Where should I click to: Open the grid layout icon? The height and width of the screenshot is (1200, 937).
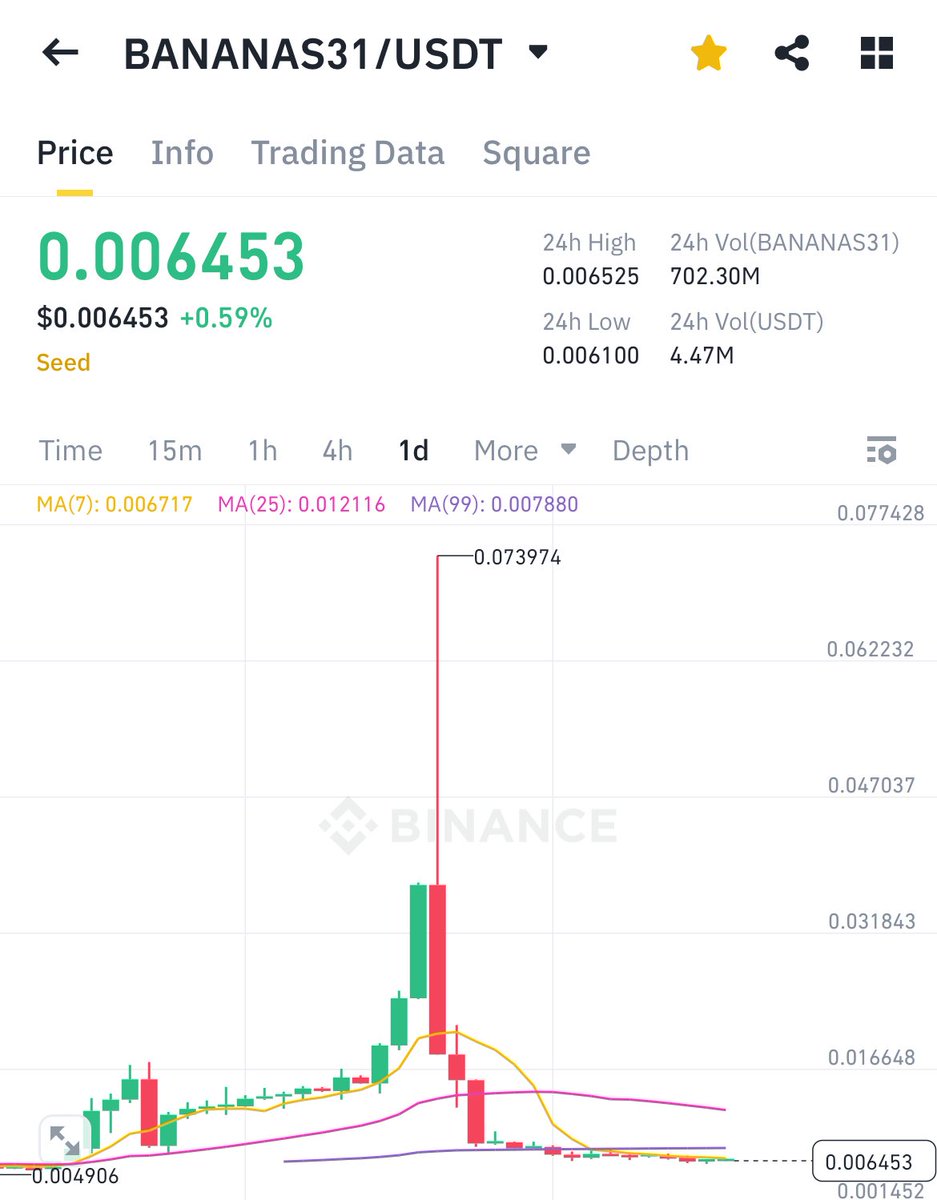coord(876,54)
